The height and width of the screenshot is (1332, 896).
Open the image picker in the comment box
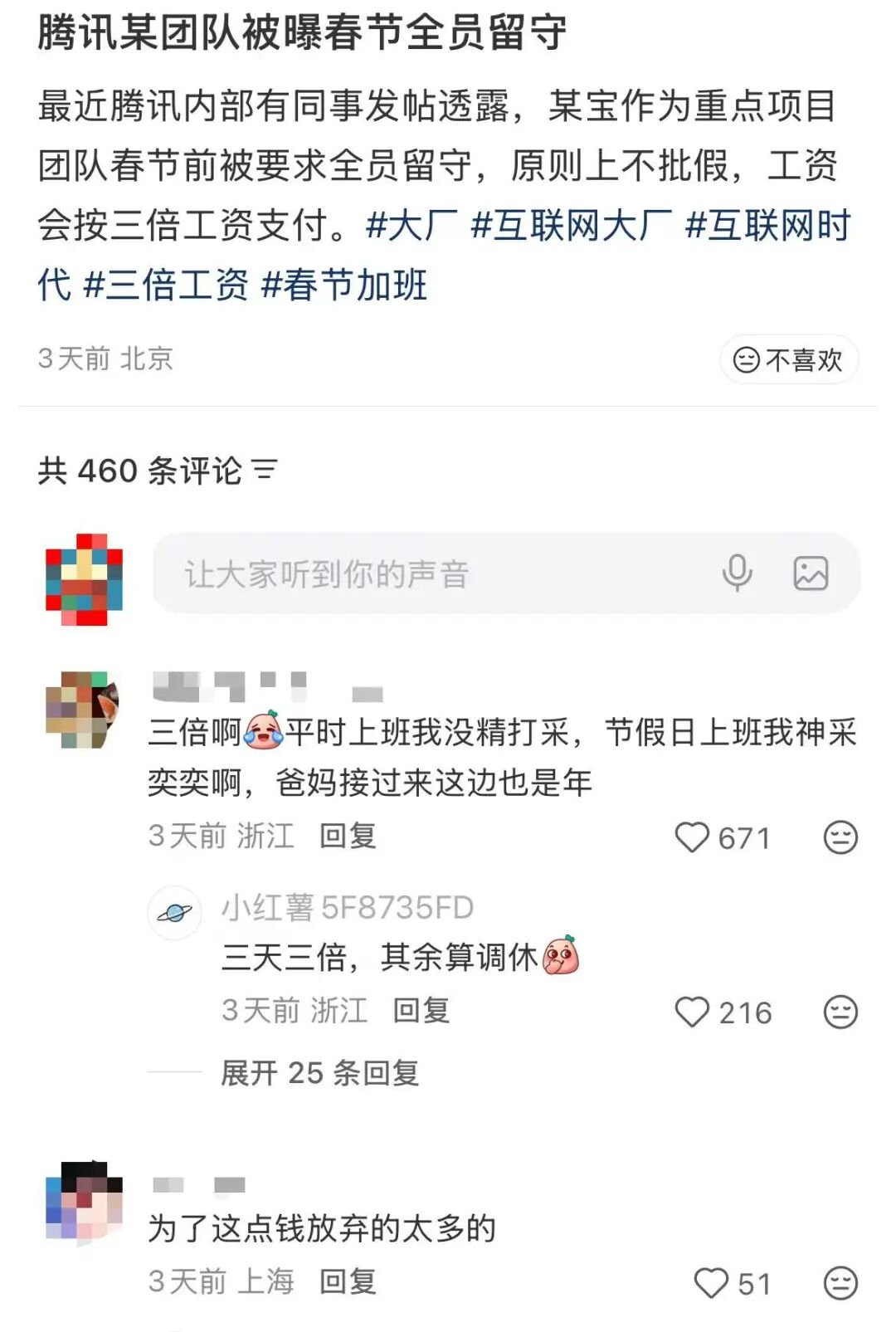tap(810, 573)
